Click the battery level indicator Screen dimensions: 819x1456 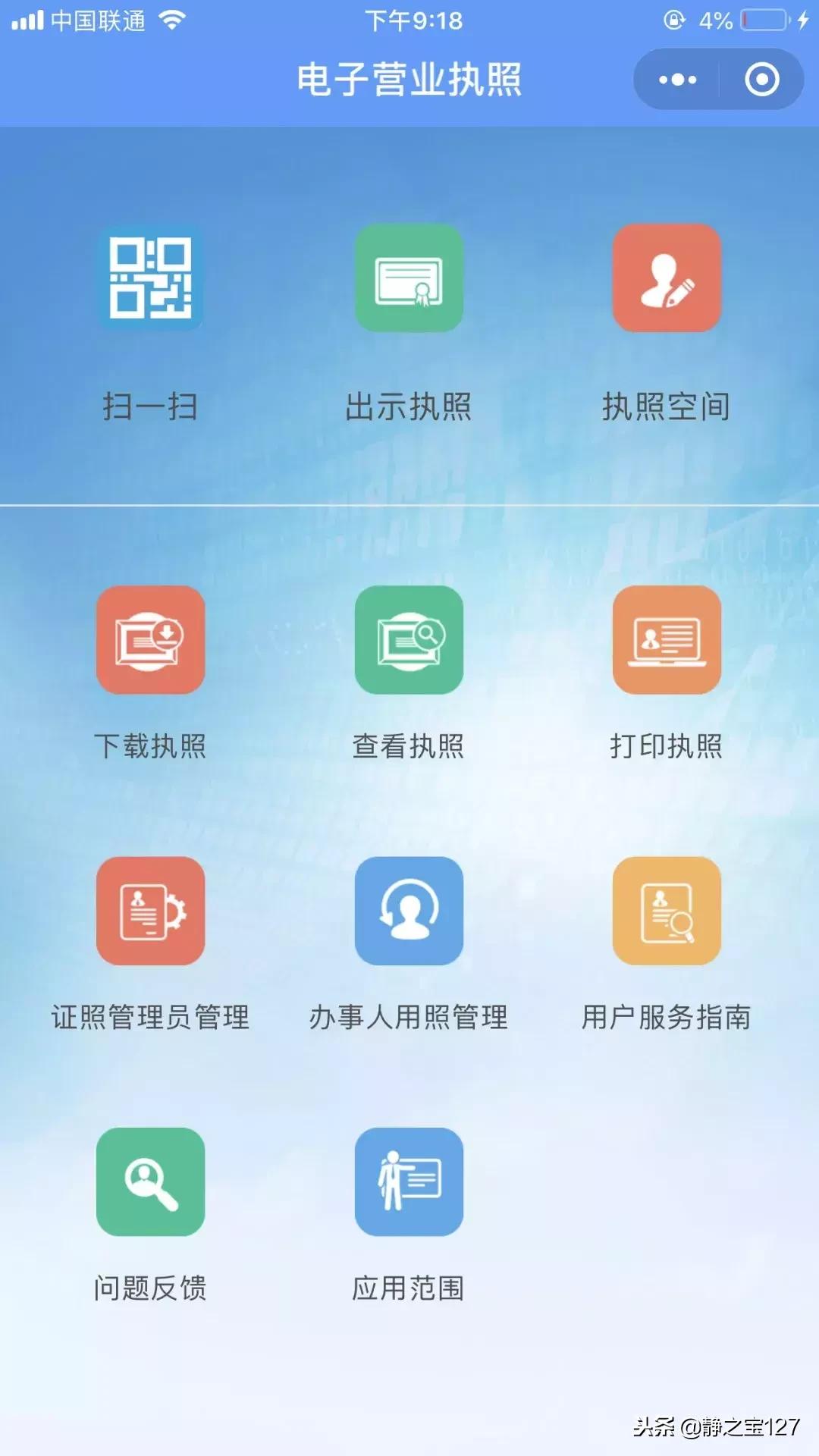click(x=762, y=21)
